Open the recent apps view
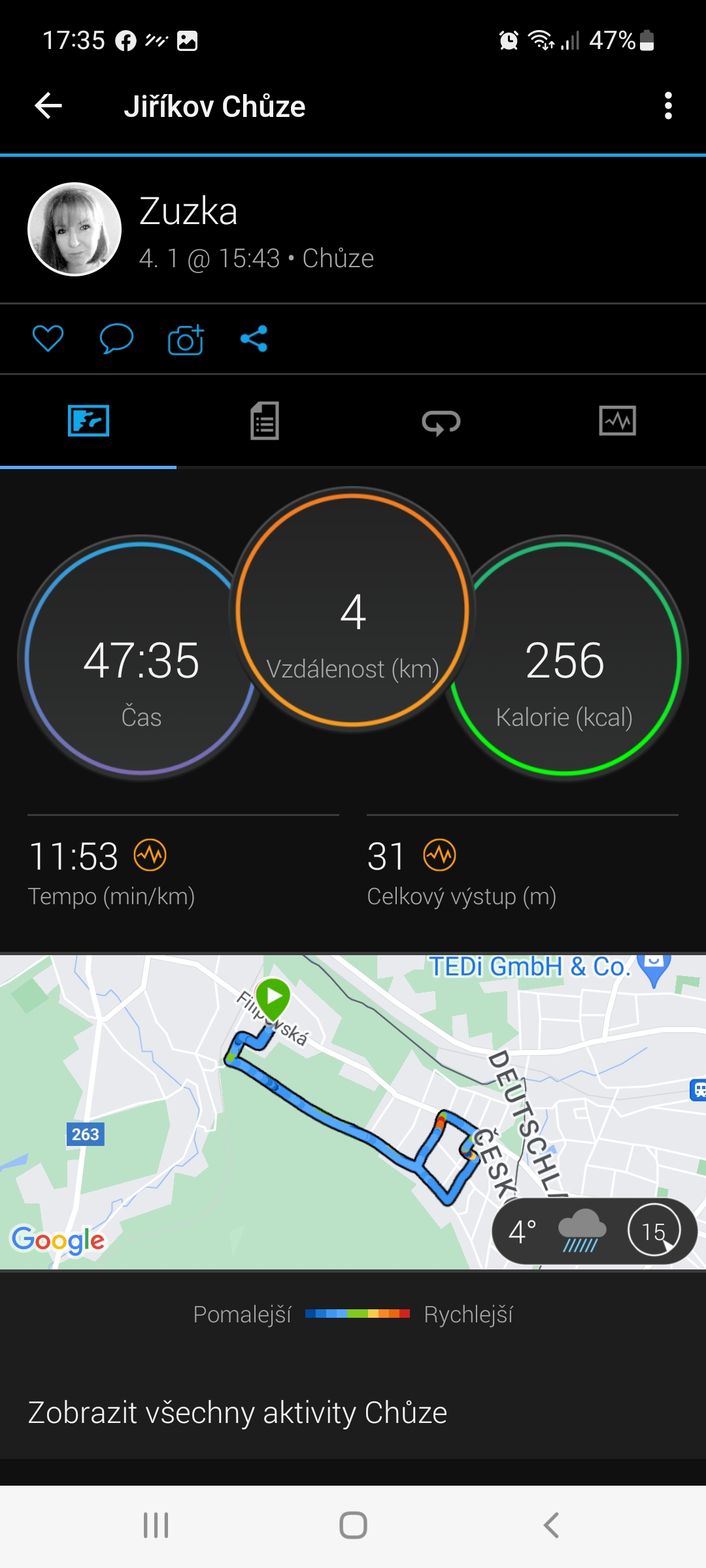 156,1526
